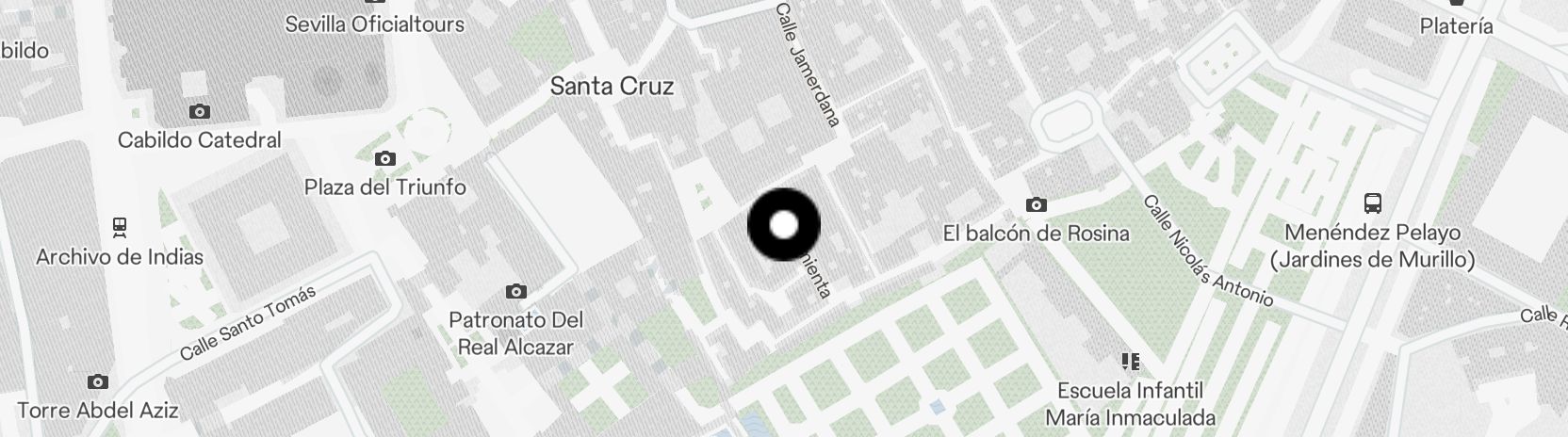1568x437 pixels.
Task: Select the Archivo de Indias tram stop marker
Action: pyautogui.click(x=120, y=227)
